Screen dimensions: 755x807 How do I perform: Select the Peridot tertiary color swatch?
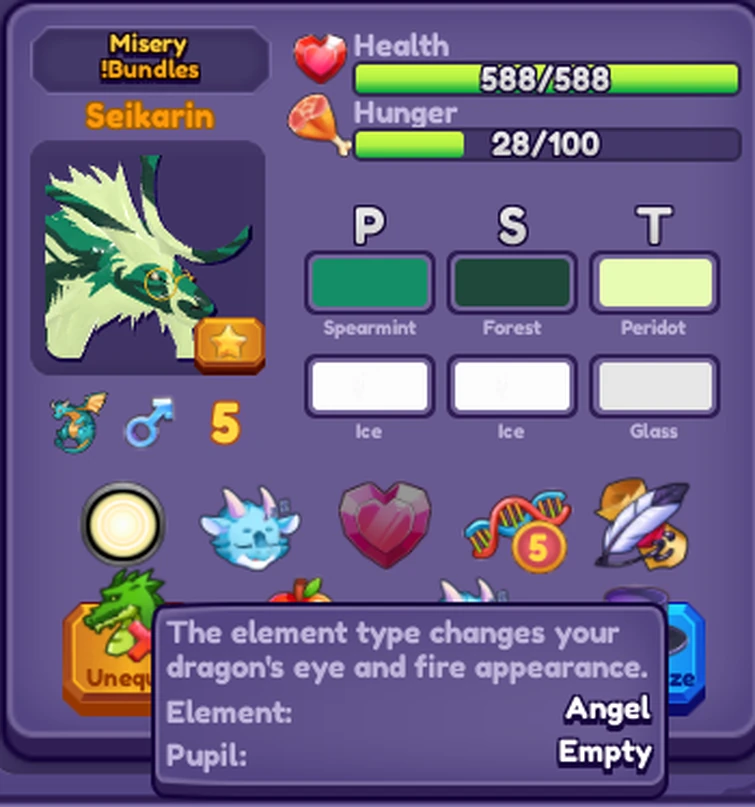pyautogui.click(x=655, y=283)
